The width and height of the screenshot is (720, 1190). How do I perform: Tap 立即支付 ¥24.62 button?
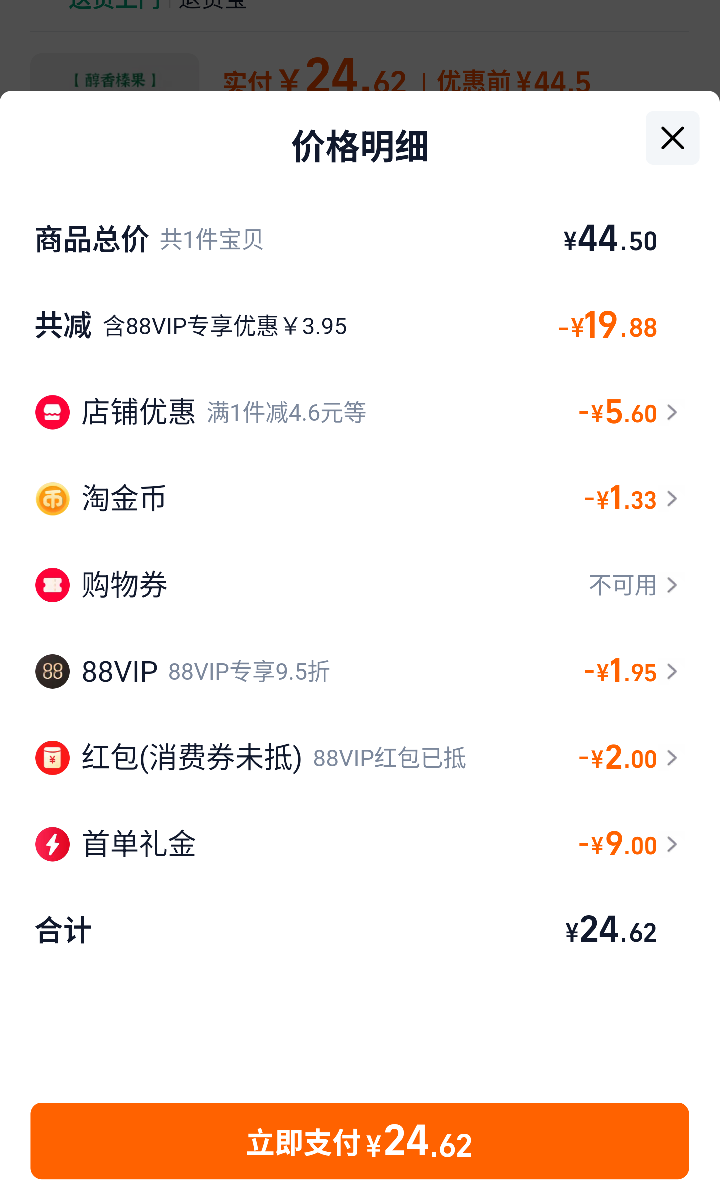click(x=360, y=1141)
